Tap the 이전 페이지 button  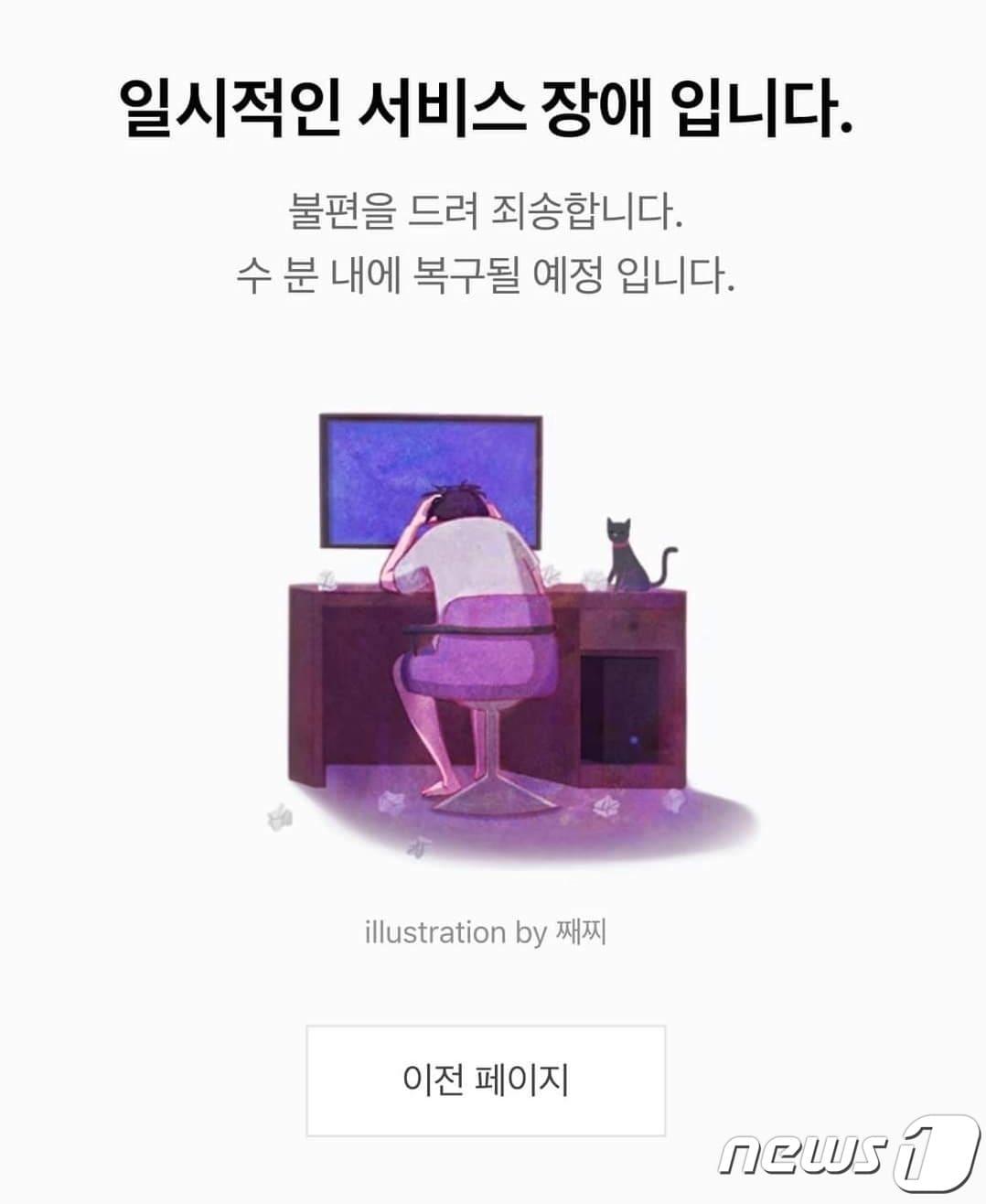[x=486, y=1080]
